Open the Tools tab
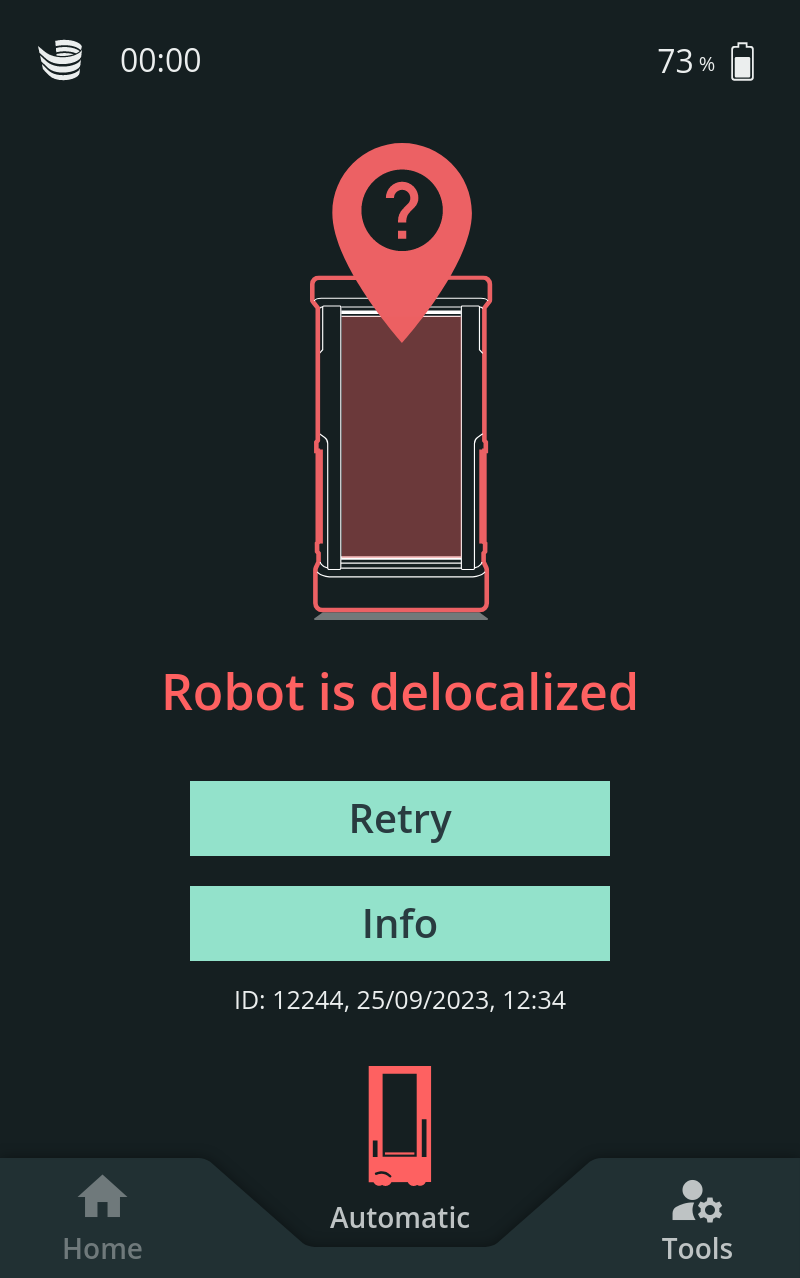The width and height of the screenshot is (800, 1278). pyautogui.click(x=697, y=1220)
